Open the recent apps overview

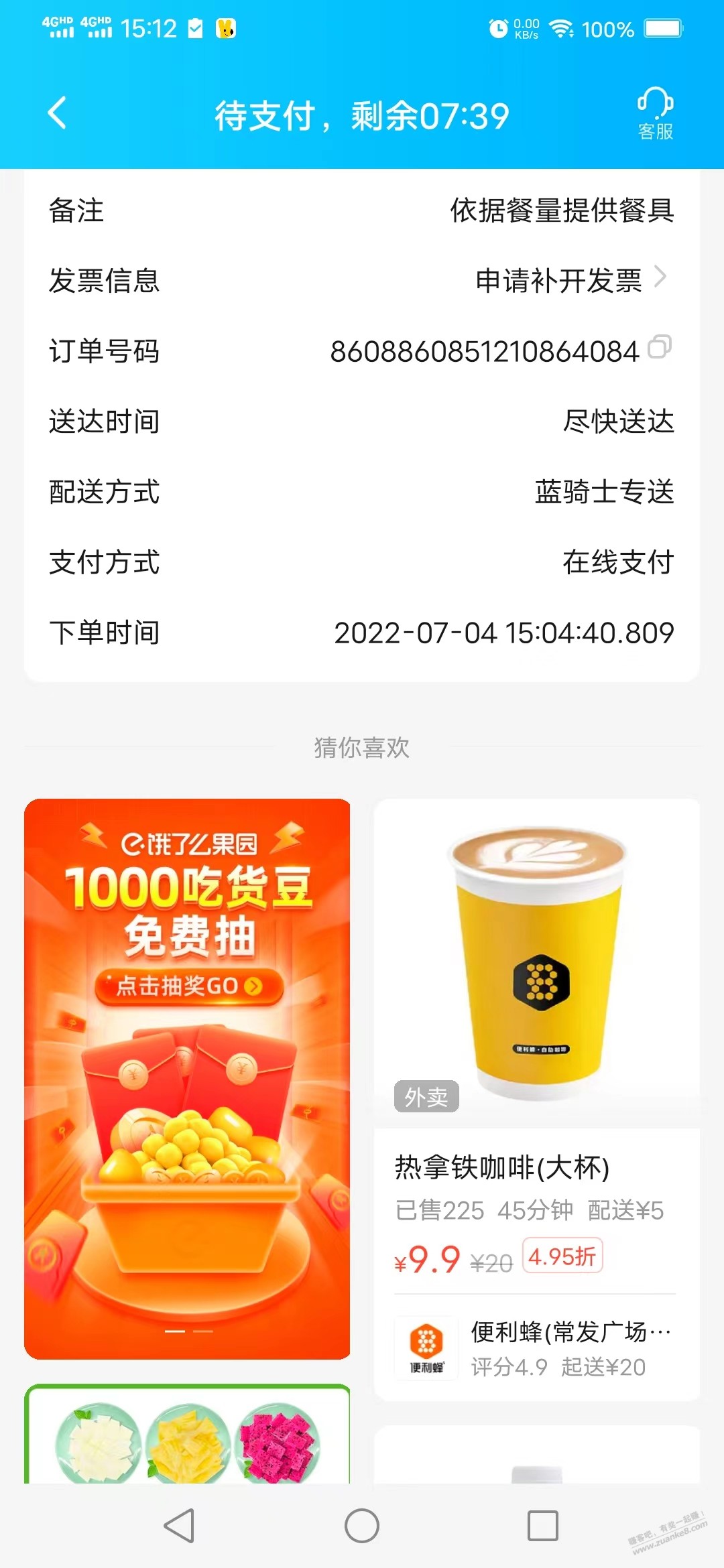[542, 1526]
